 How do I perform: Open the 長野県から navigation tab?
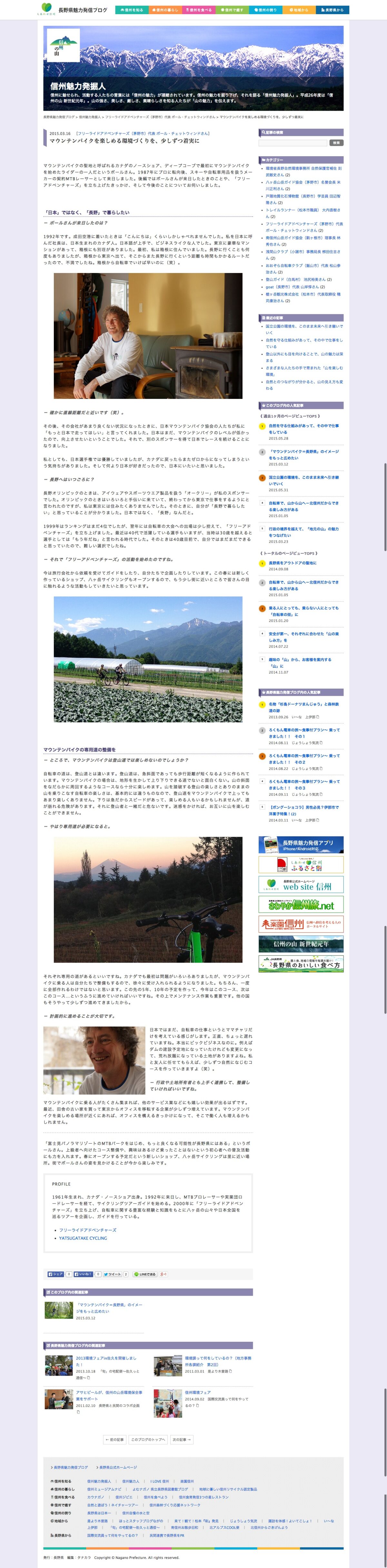[332, 10]
